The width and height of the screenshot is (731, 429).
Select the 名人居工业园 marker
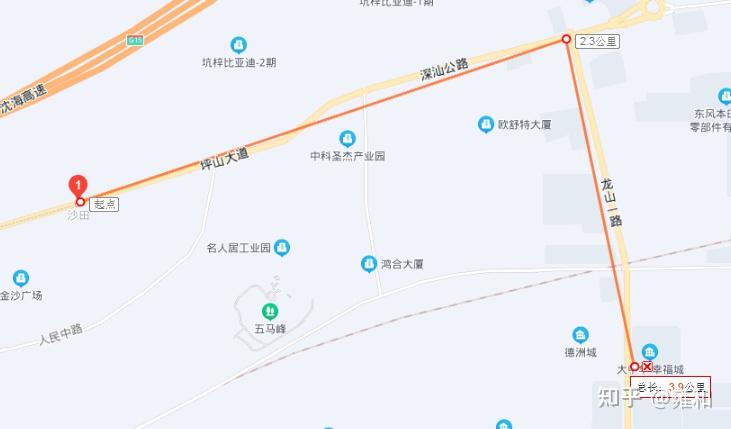point(283,246)
